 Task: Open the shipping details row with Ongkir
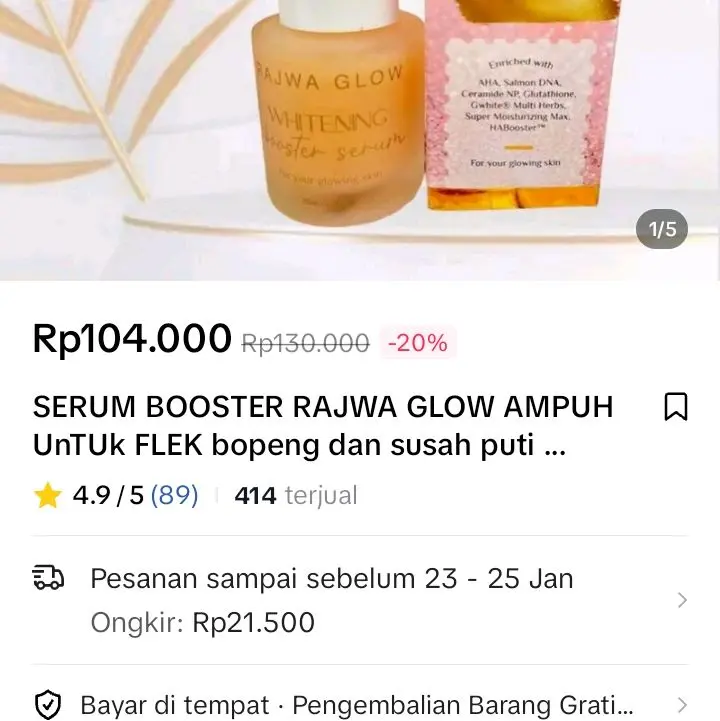pos(360,600)
